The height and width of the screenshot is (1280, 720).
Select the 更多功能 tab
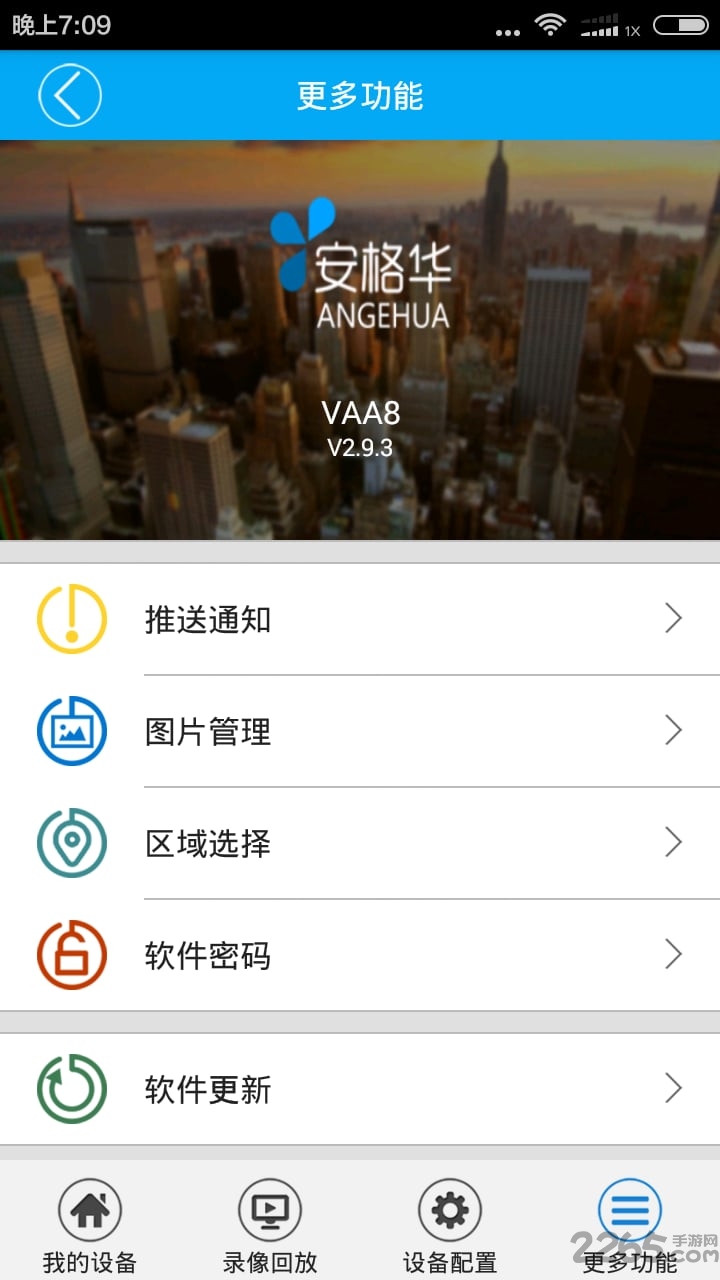point(630,1225)
